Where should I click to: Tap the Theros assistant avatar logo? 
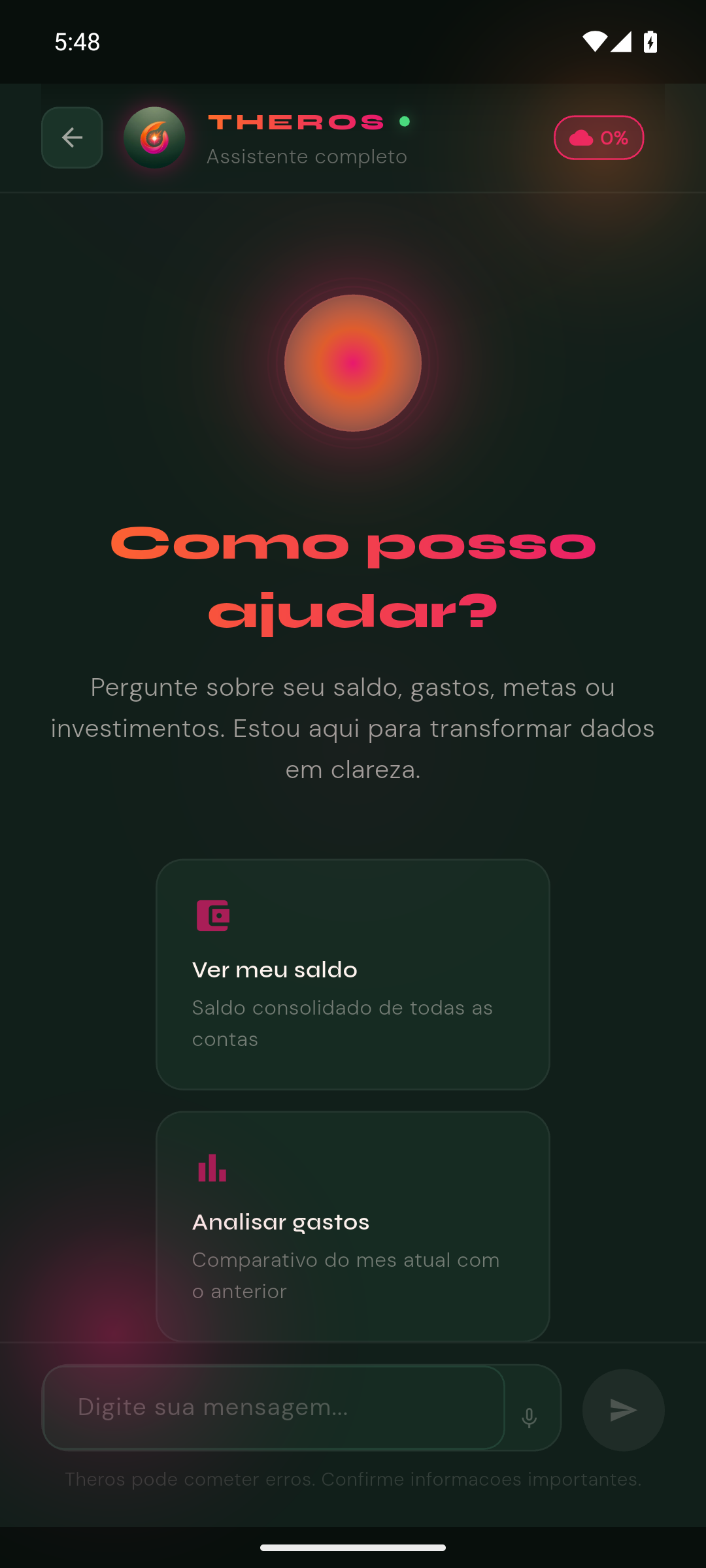click(154, 138)
